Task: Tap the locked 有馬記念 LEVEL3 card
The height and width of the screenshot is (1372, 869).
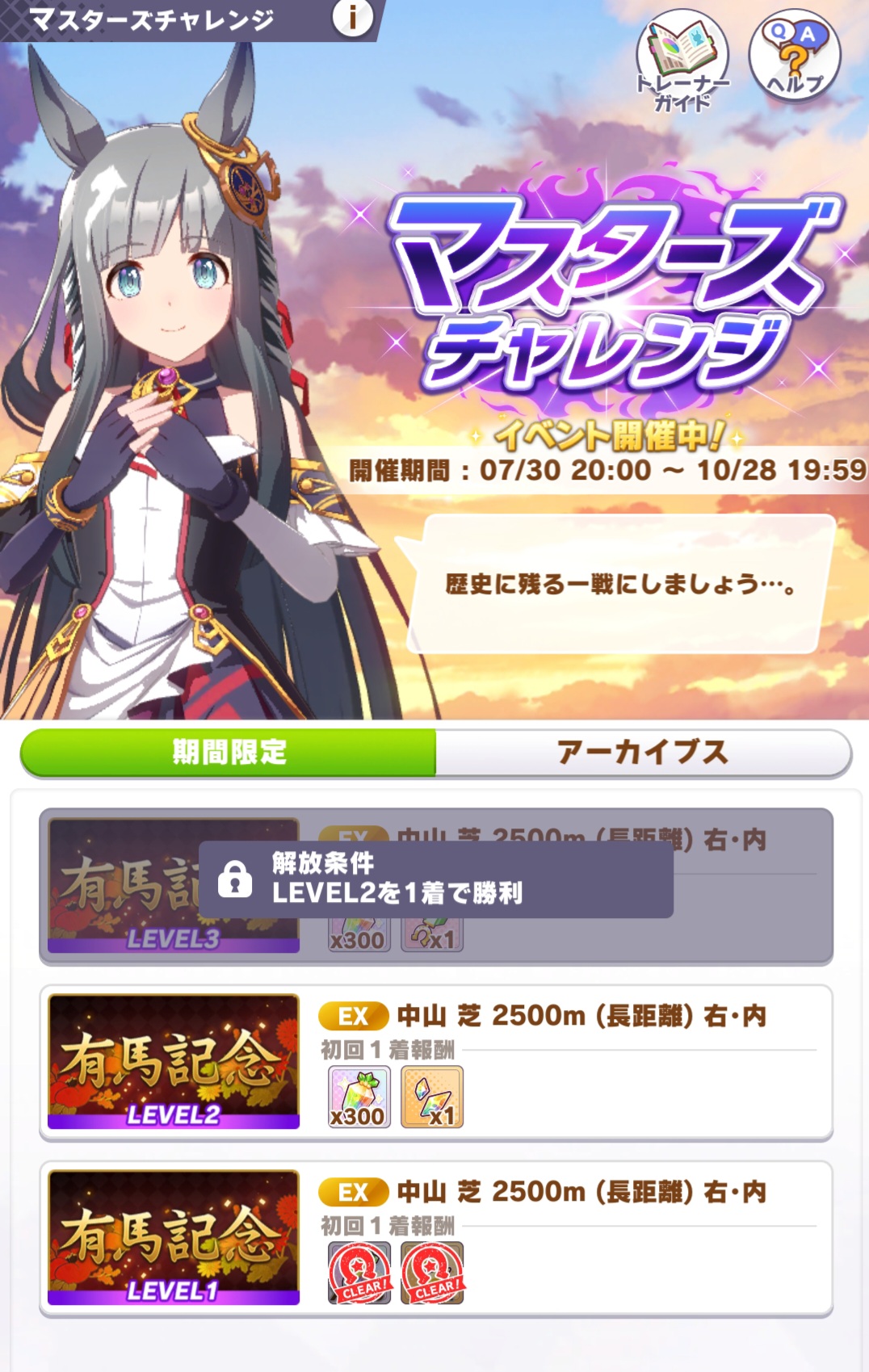Action: click(436, 886)
